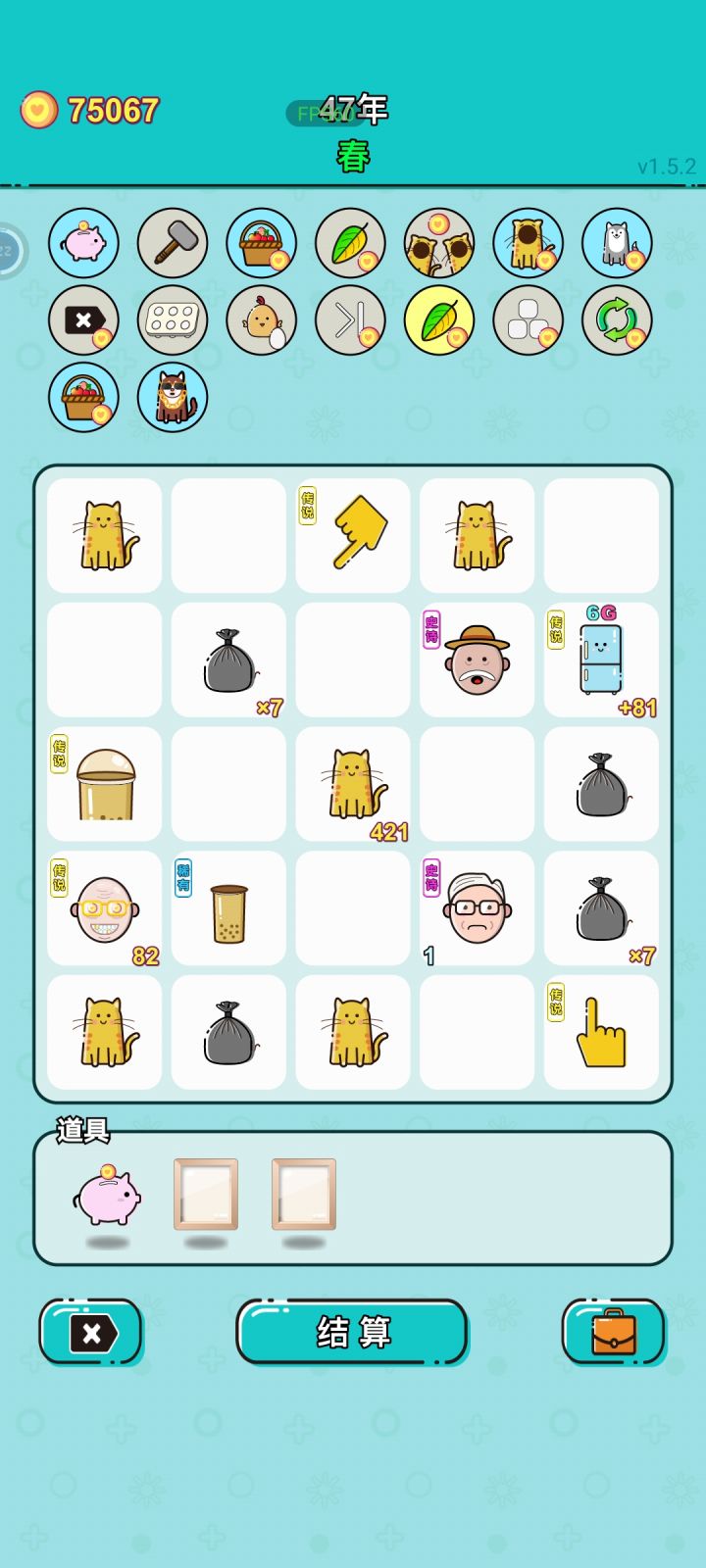Select the white husky dog icon
Screen dimensions: 706x1568
tap(617, 243)
